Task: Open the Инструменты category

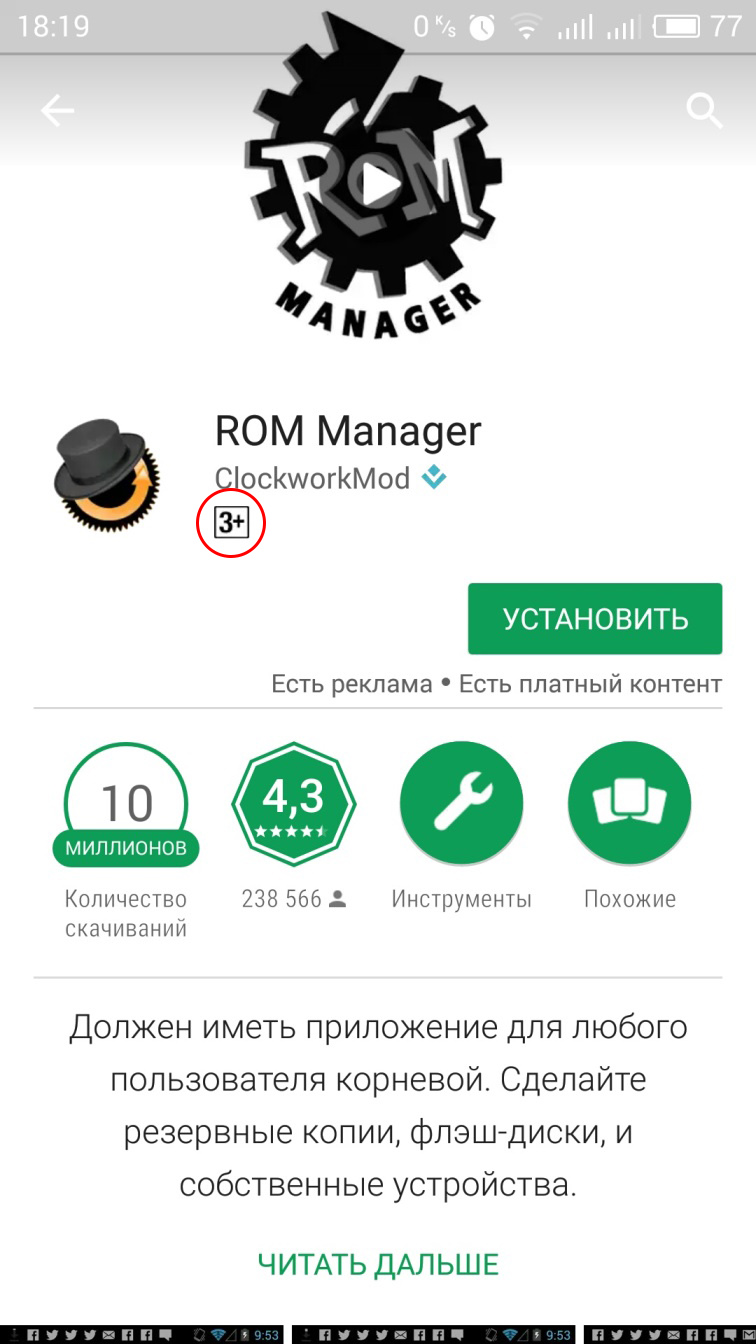Action: tap(461, 803)
